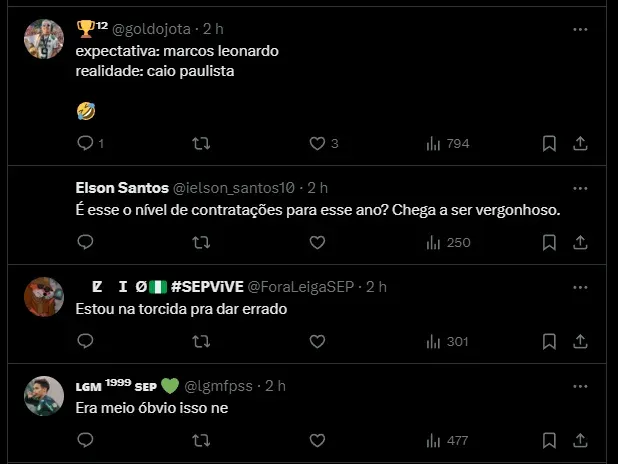Open overflow menu on @goldojota tweet

point(580,30)
